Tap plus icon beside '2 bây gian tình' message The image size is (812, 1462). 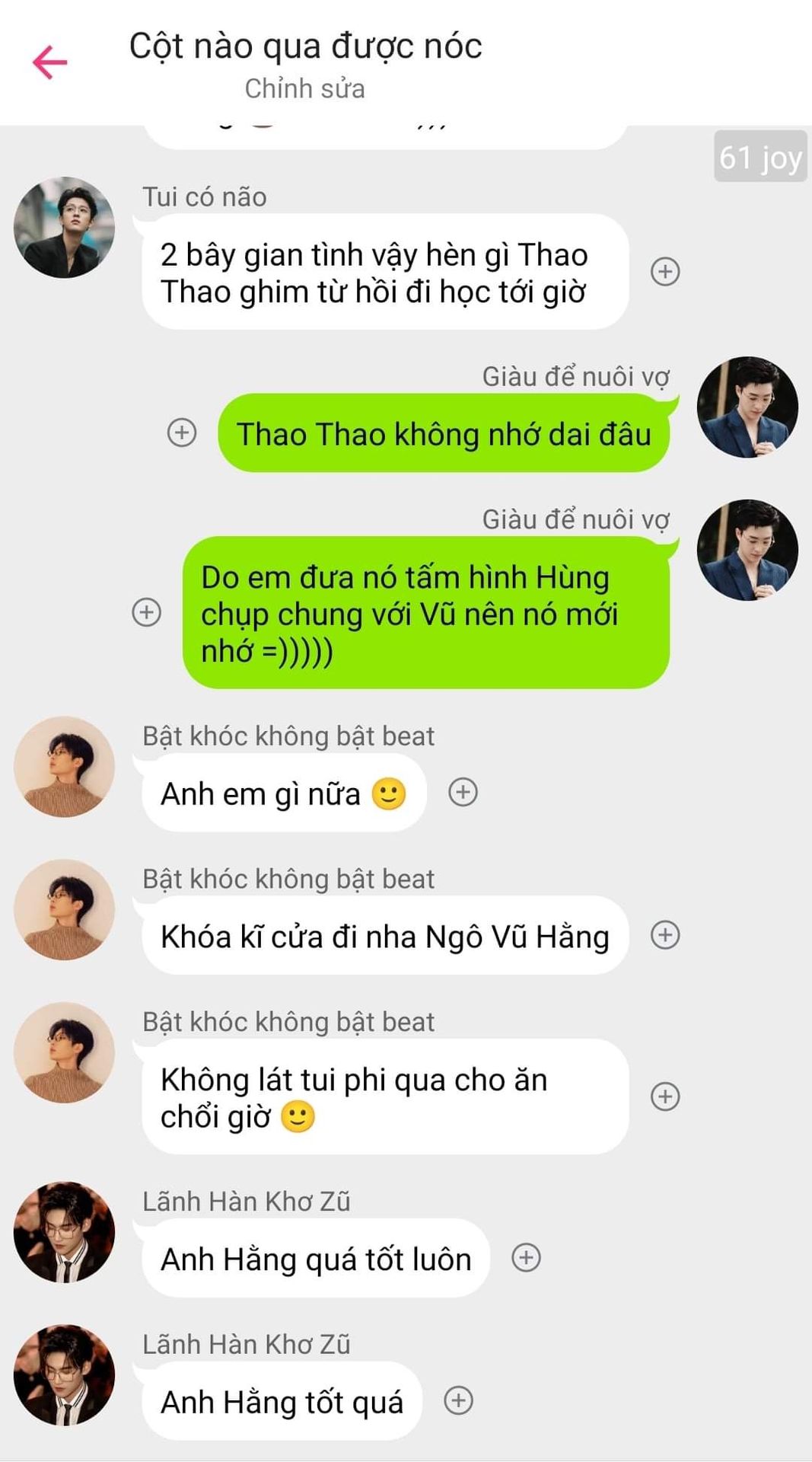coord(665,272)
